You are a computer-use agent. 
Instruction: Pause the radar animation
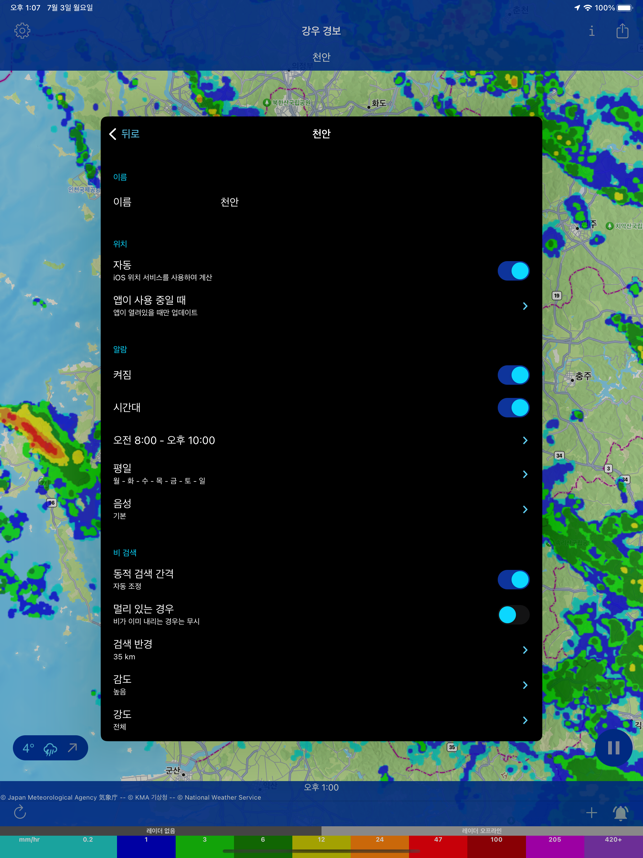pos(613,748)
